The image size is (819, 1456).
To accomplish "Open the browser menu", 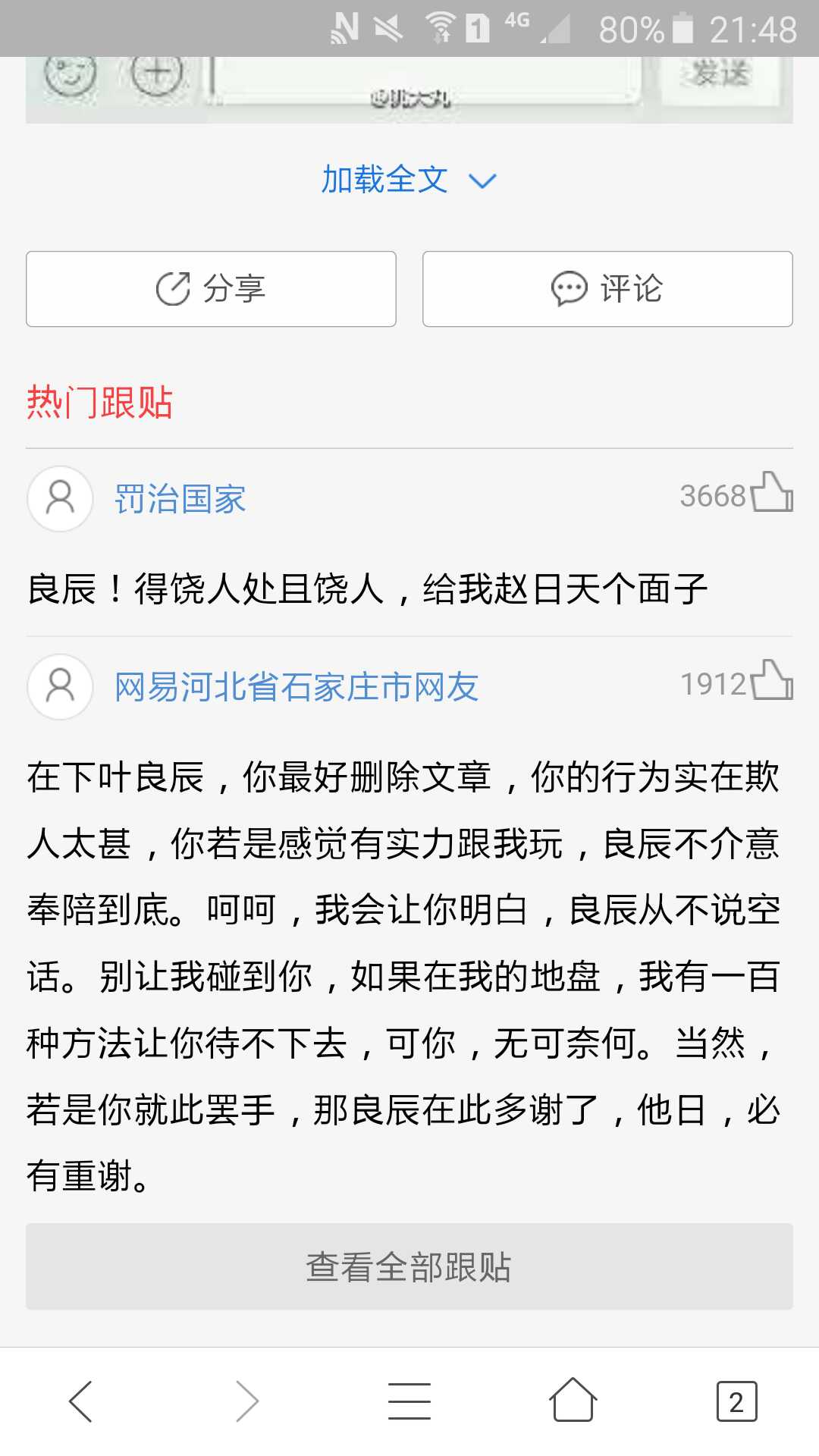I will pyautogui.click(x=409, y=1401).
